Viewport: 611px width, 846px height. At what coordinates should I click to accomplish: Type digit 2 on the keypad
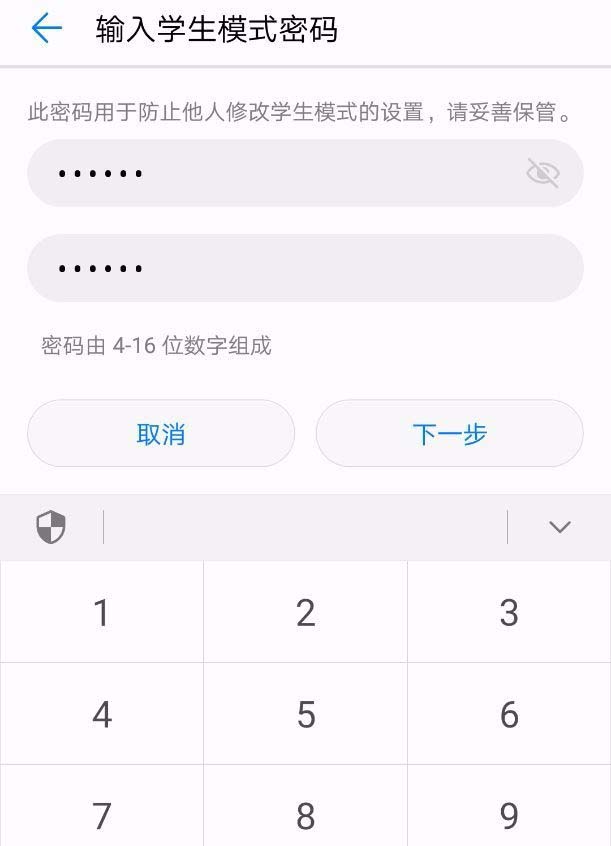click(305, 612)
